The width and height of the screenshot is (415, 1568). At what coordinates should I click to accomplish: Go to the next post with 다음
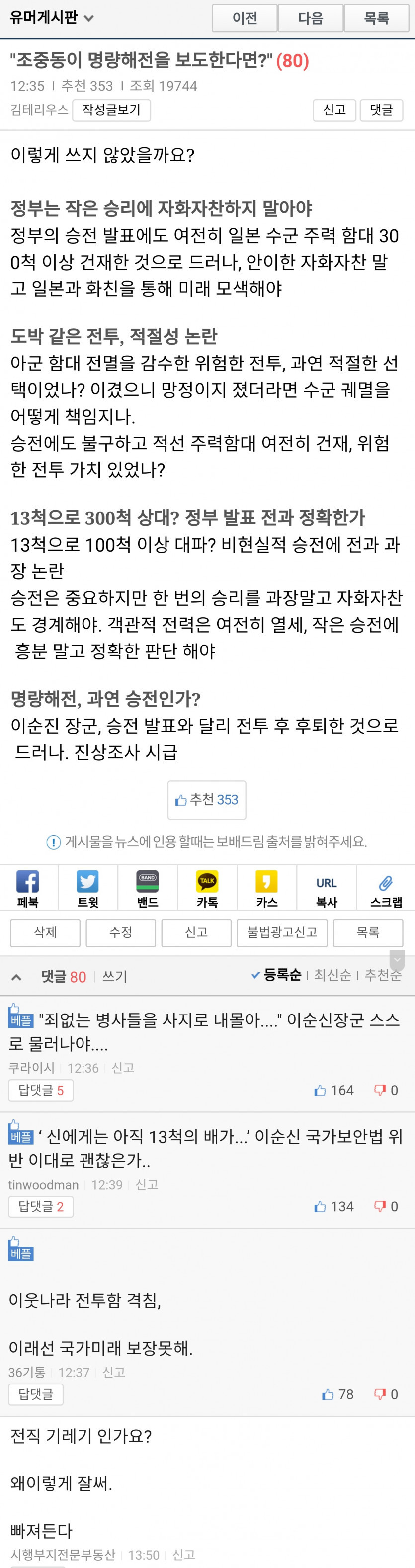[310, 18]
